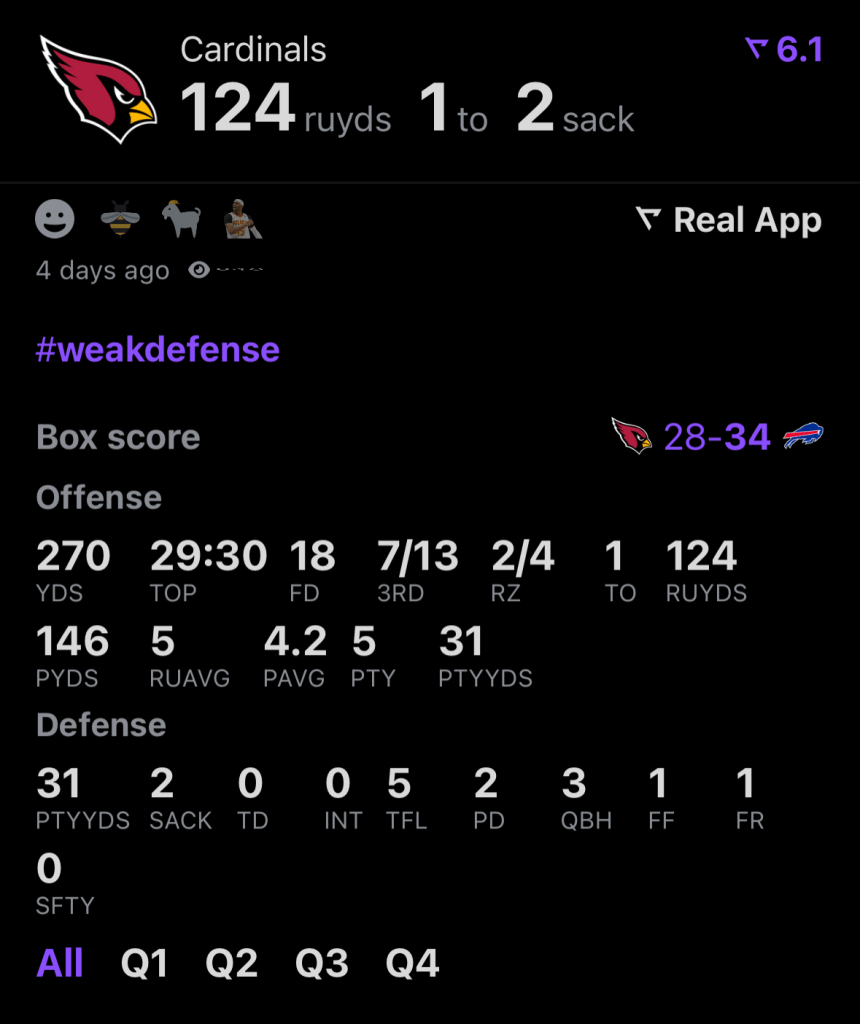React with the bee emoji
860x1024 pixels.
[x=119, y=218]
